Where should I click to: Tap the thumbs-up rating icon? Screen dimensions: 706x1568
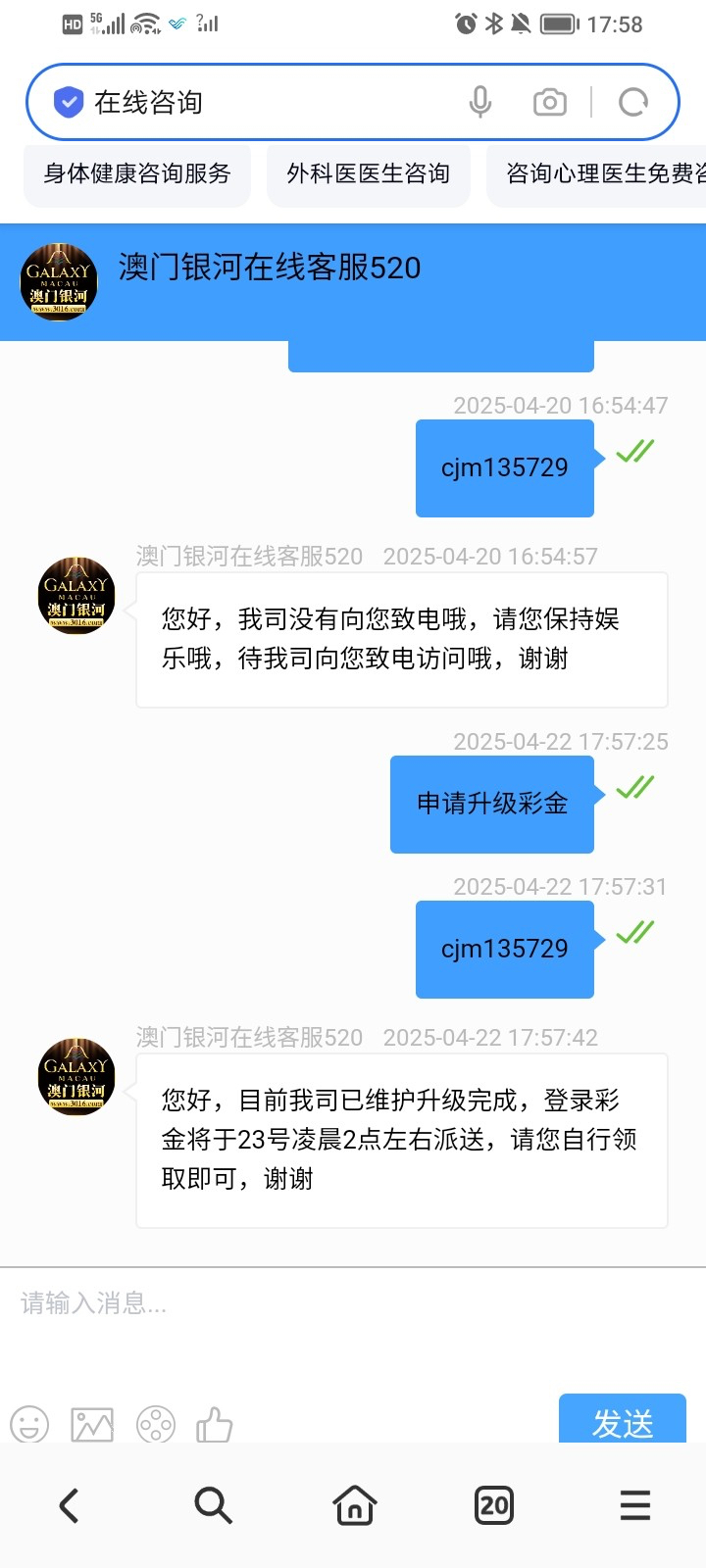[215, 1424]
